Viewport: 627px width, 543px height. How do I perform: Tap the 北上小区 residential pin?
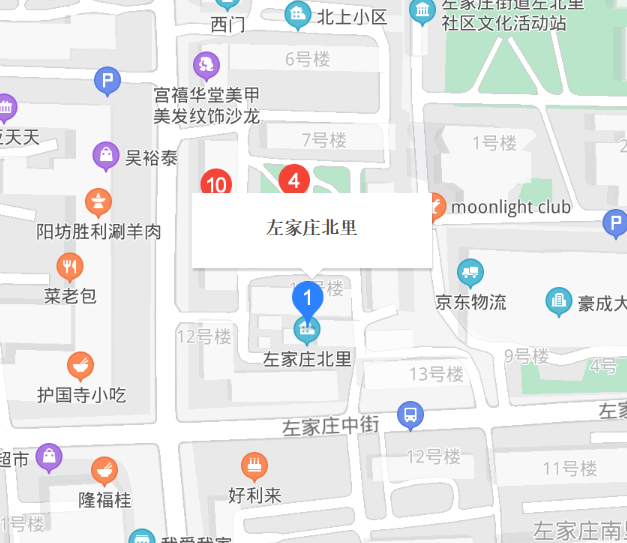297,15
